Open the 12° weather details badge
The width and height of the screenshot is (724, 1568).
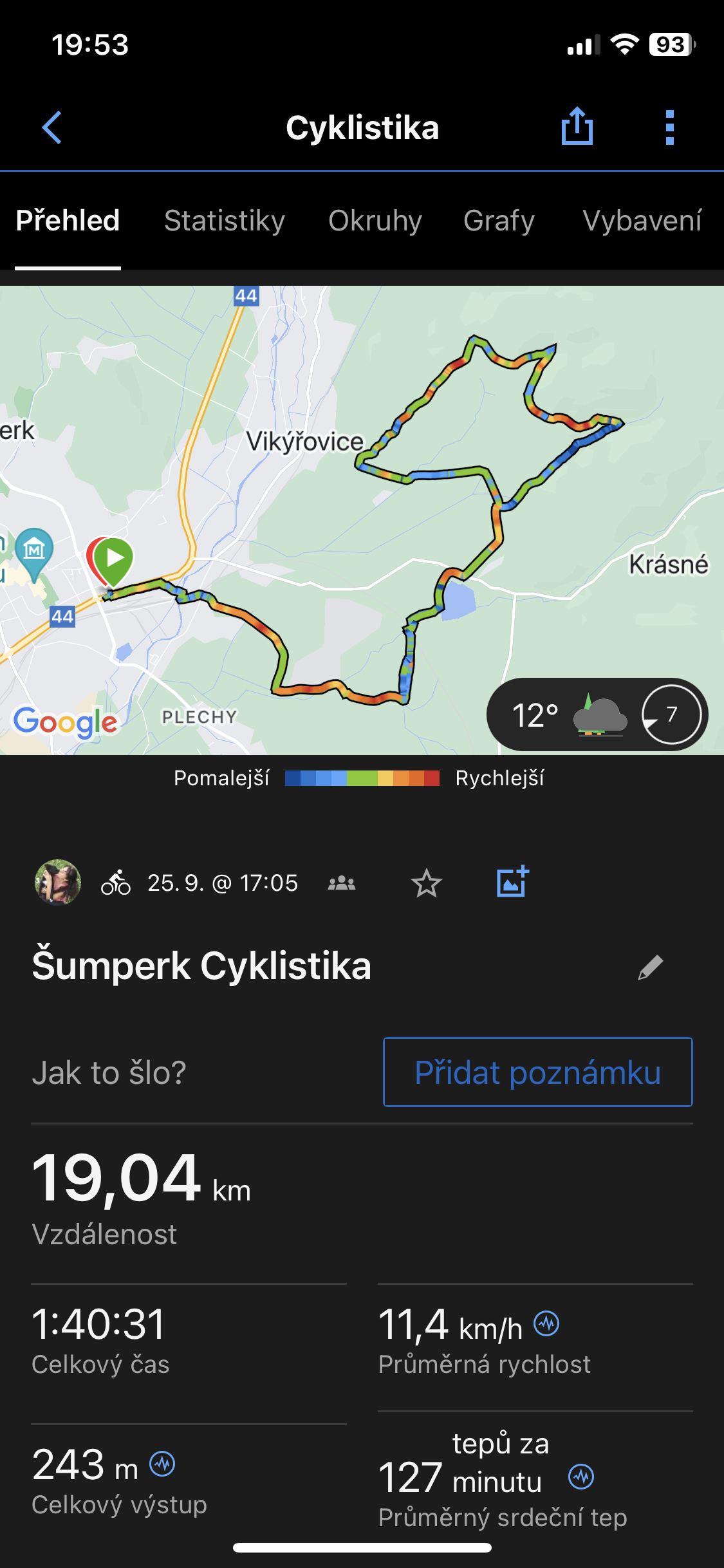[597, 714]
